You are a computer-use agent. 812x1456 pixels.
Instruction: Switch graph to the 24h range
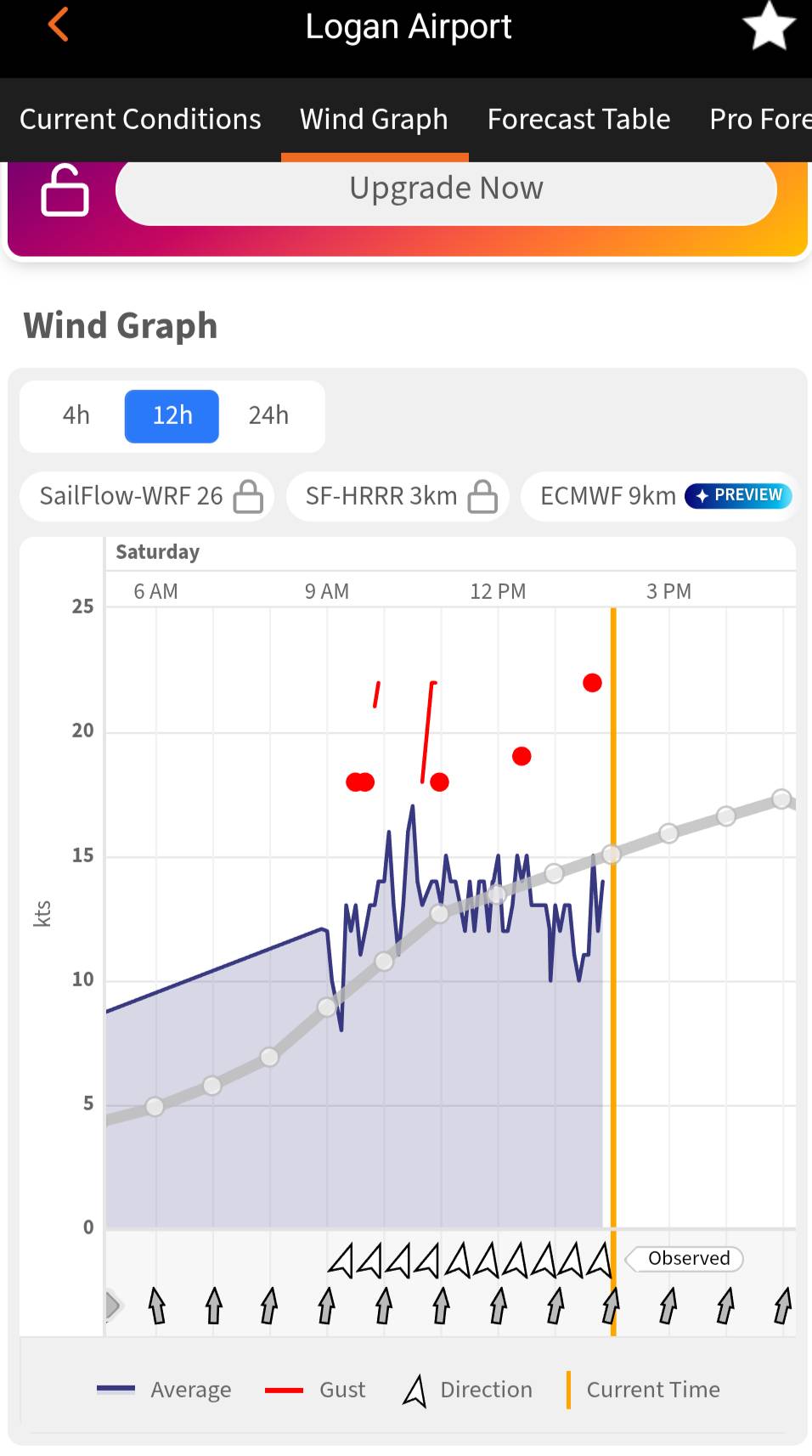pyautogui.click(x=268, y=415)
